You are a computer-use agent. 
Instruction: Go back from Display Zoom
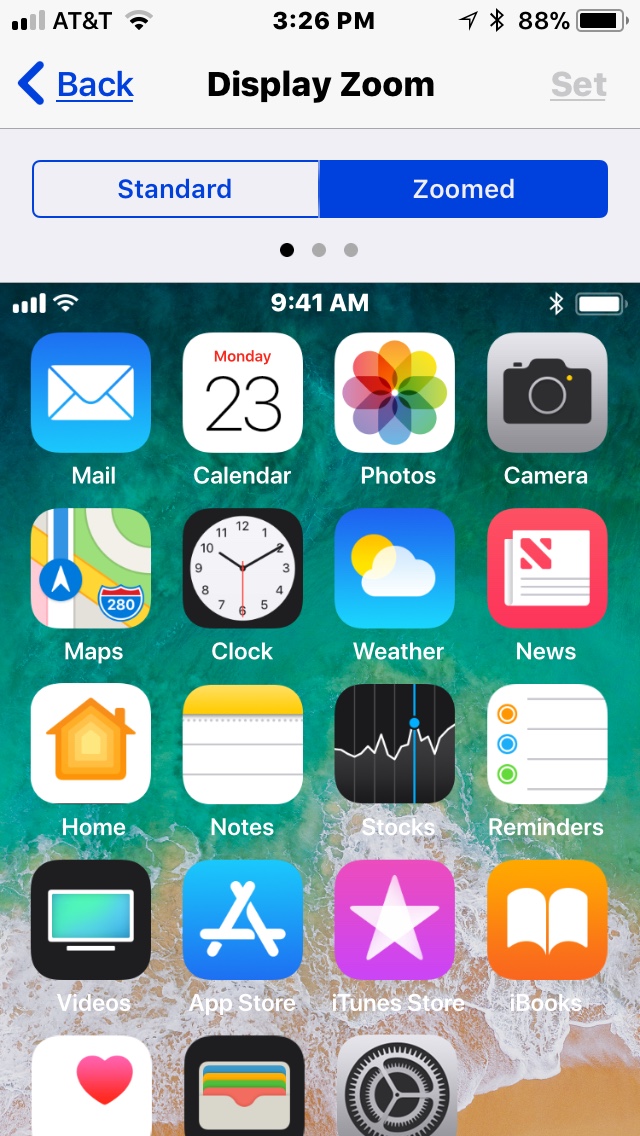76,84
